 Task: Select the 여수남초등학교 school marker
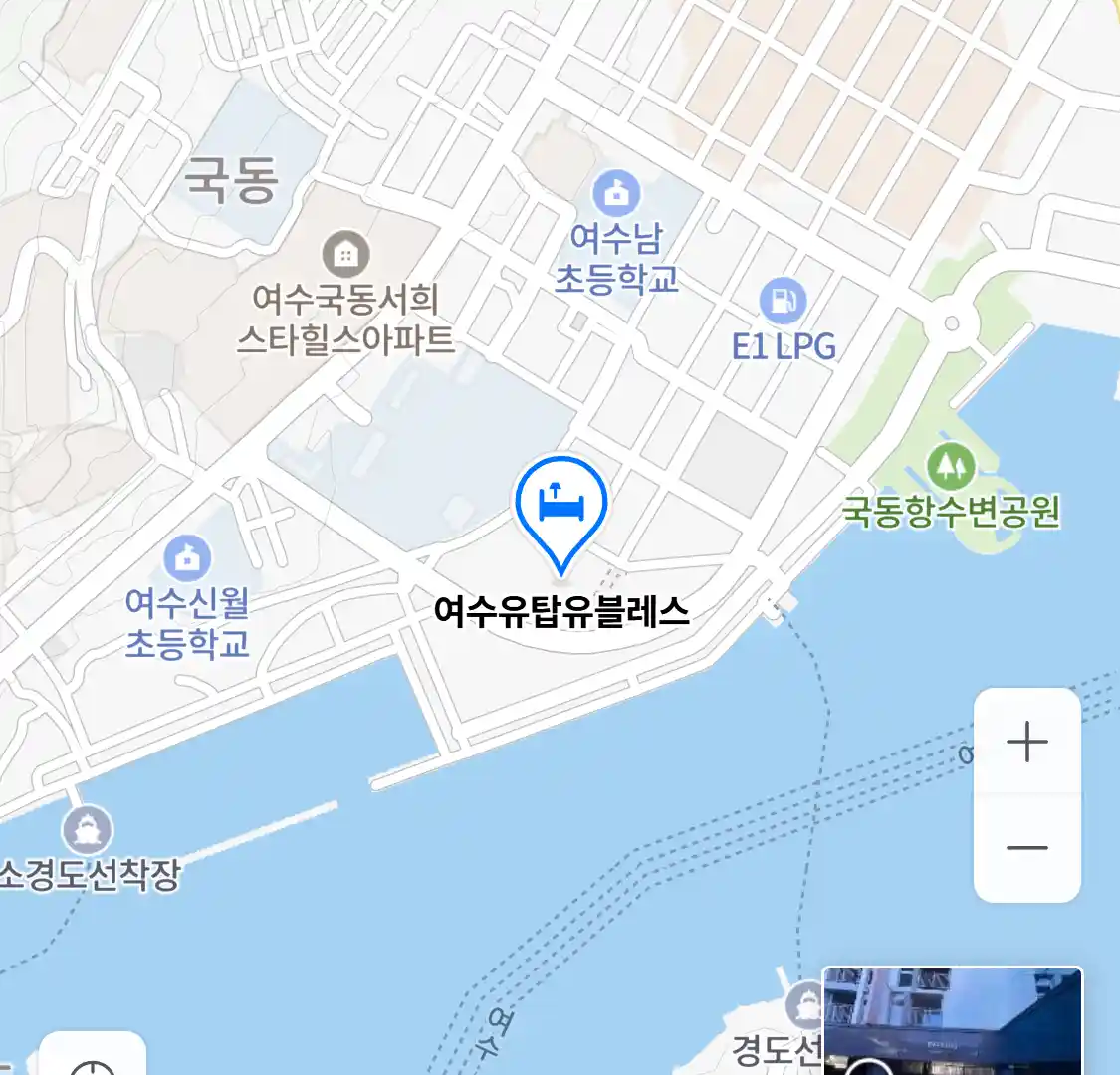(616, 193)
